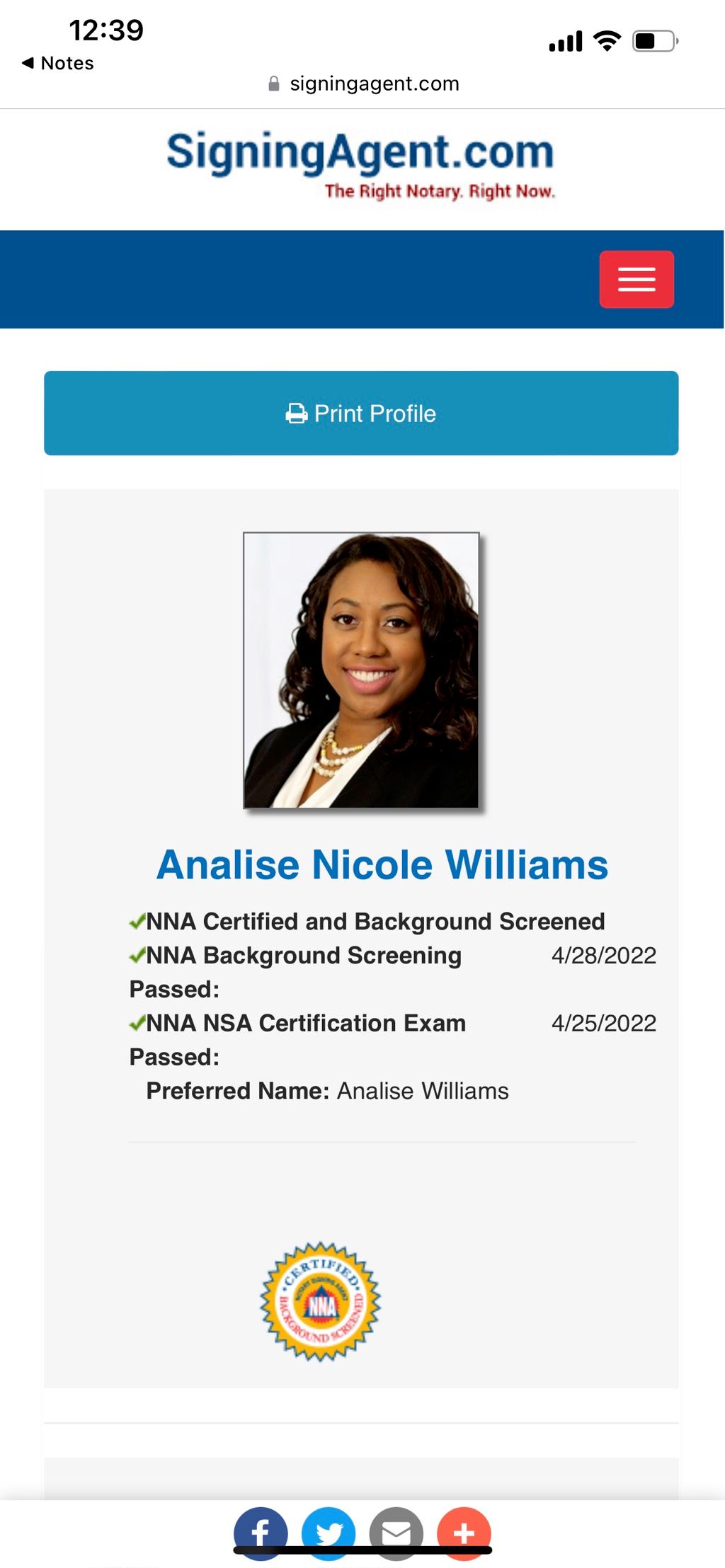Share profile via email icon
Viewport: 725px width, 1568px height.
click(x=396, y=1532)
